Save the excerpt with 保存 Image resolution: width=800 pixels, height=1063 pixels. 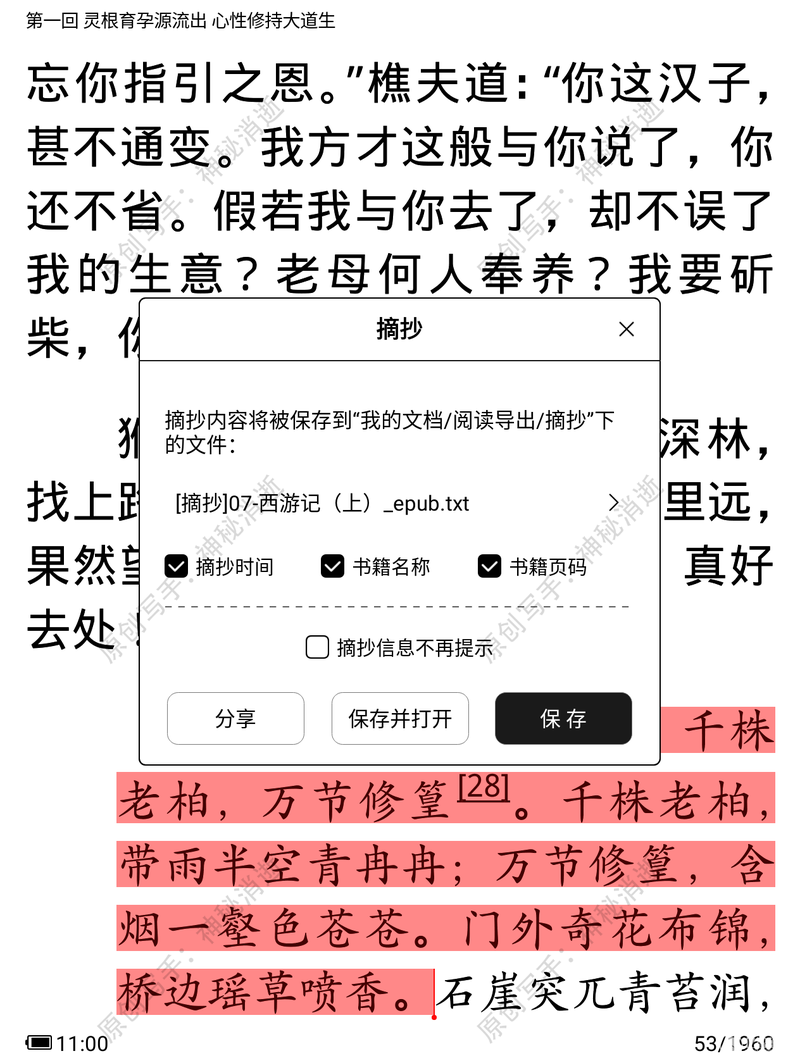[563, 719]
